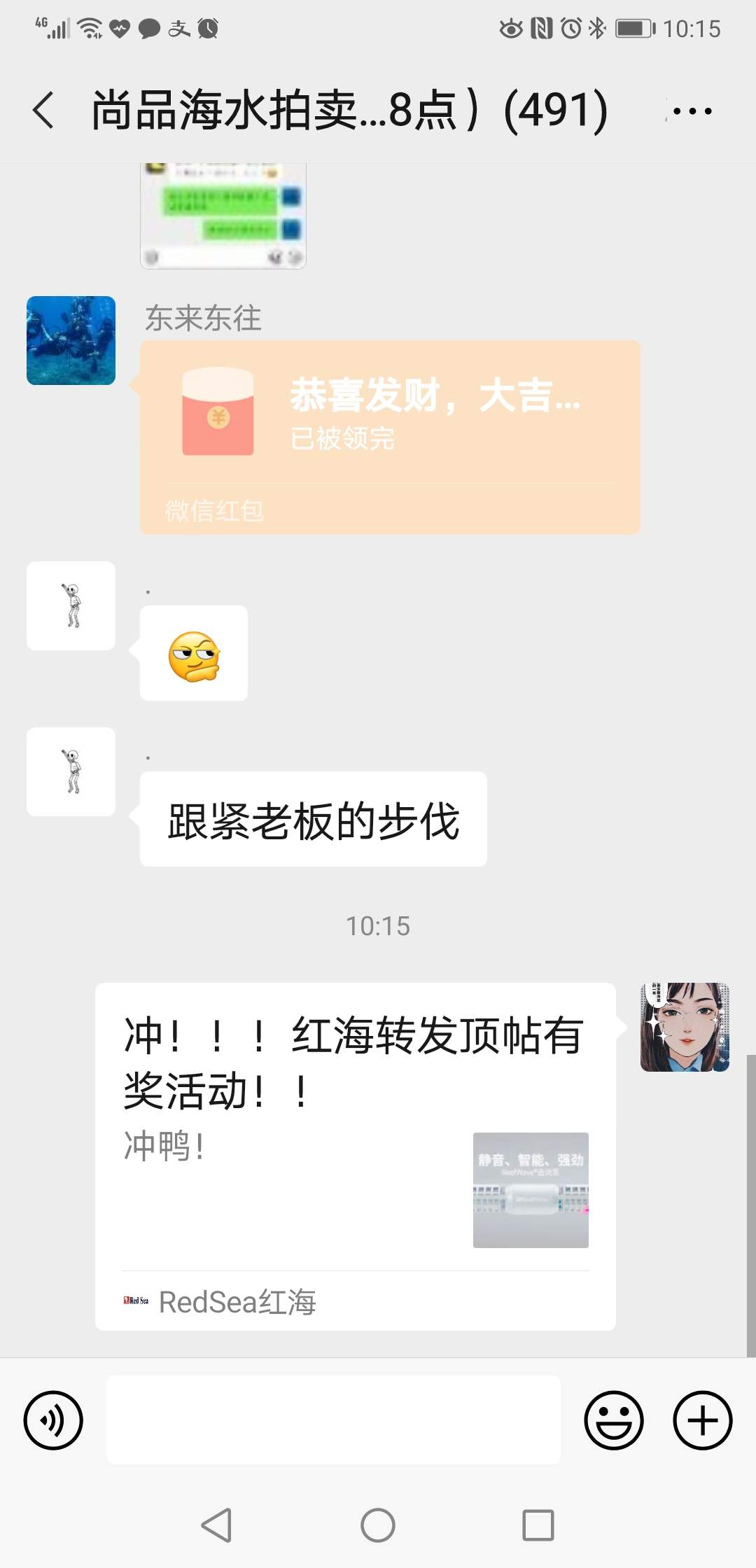This screenshot has width=756, height=1568.
Task: Open 东来东往's profile avatar
Action: 71,340
